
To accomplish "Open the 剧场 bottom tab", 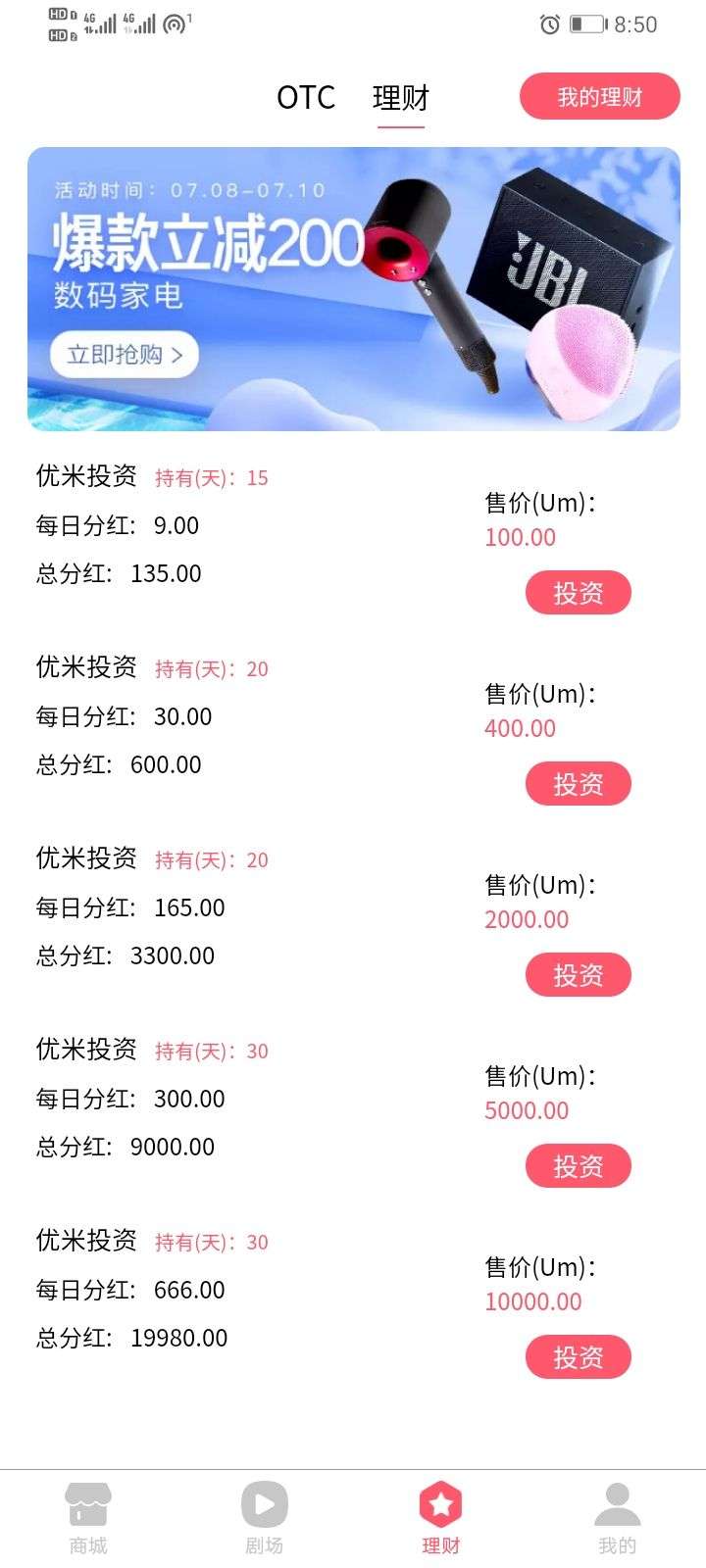I will click(x=265, y=1518).
